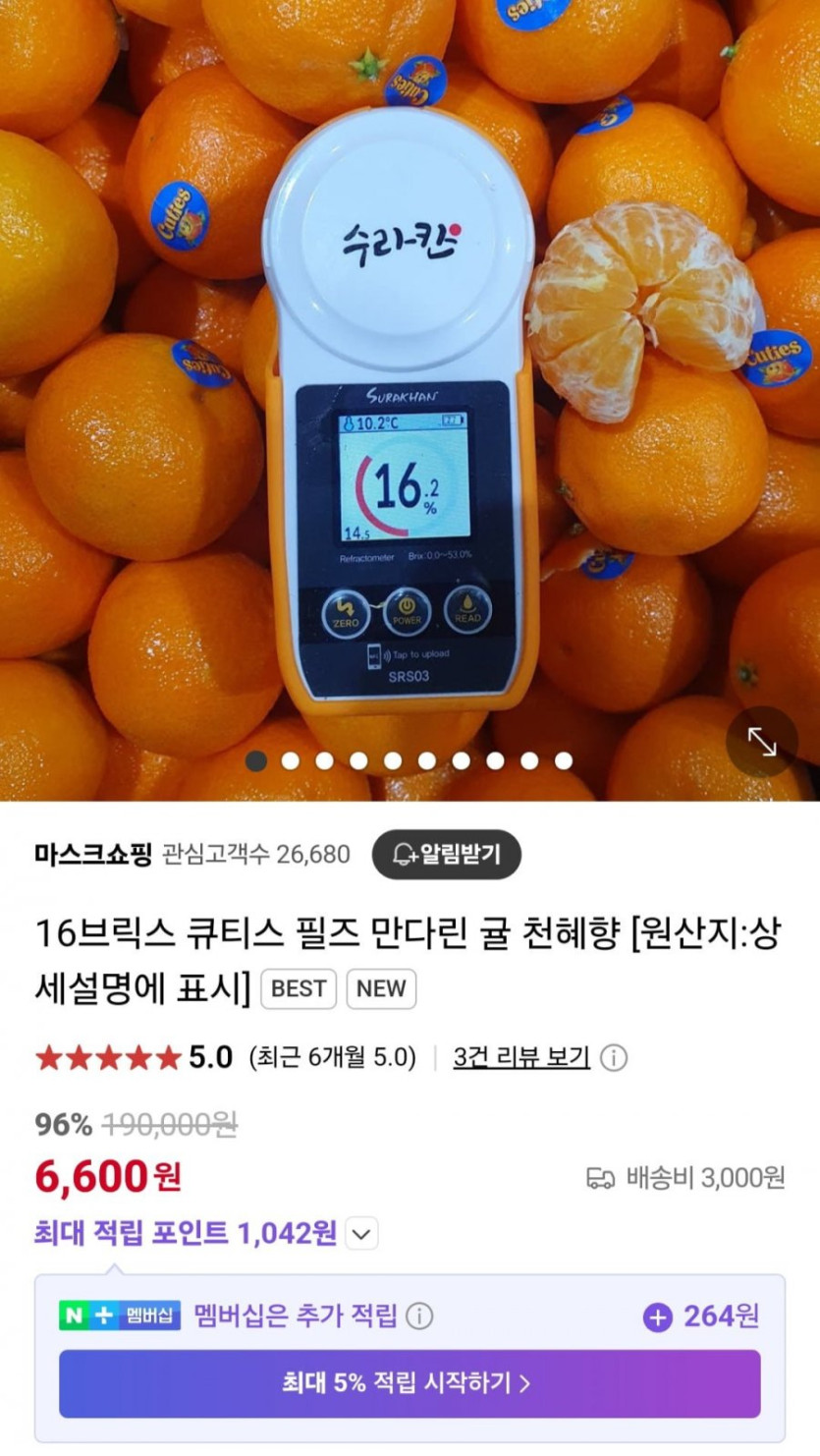This screenshot has width=820, height=1456.
Task: Open the mandarin product photo
Action: point(410,393)
